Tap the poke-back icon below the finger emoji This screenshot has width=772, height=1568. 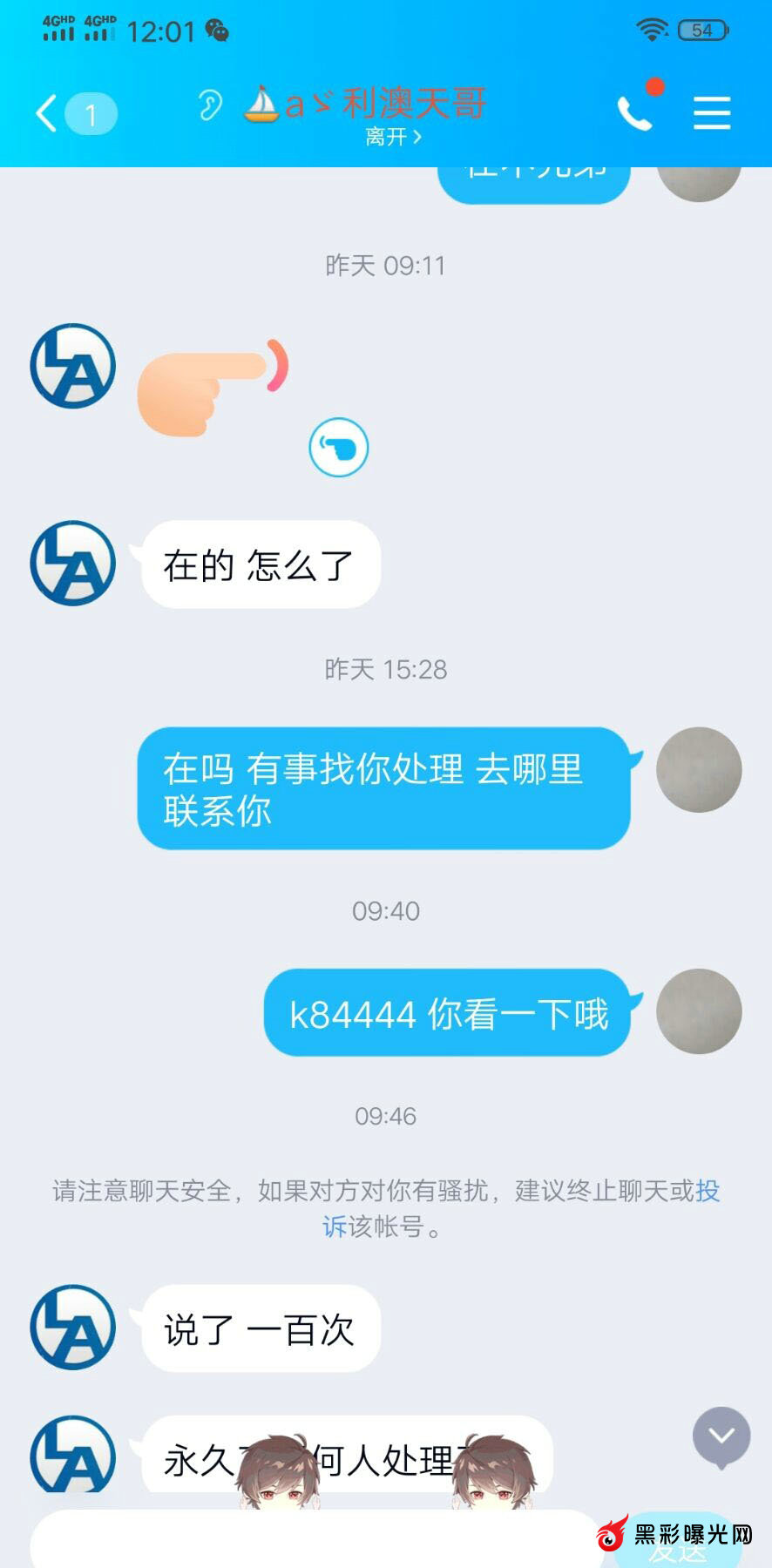click(339, 448)
